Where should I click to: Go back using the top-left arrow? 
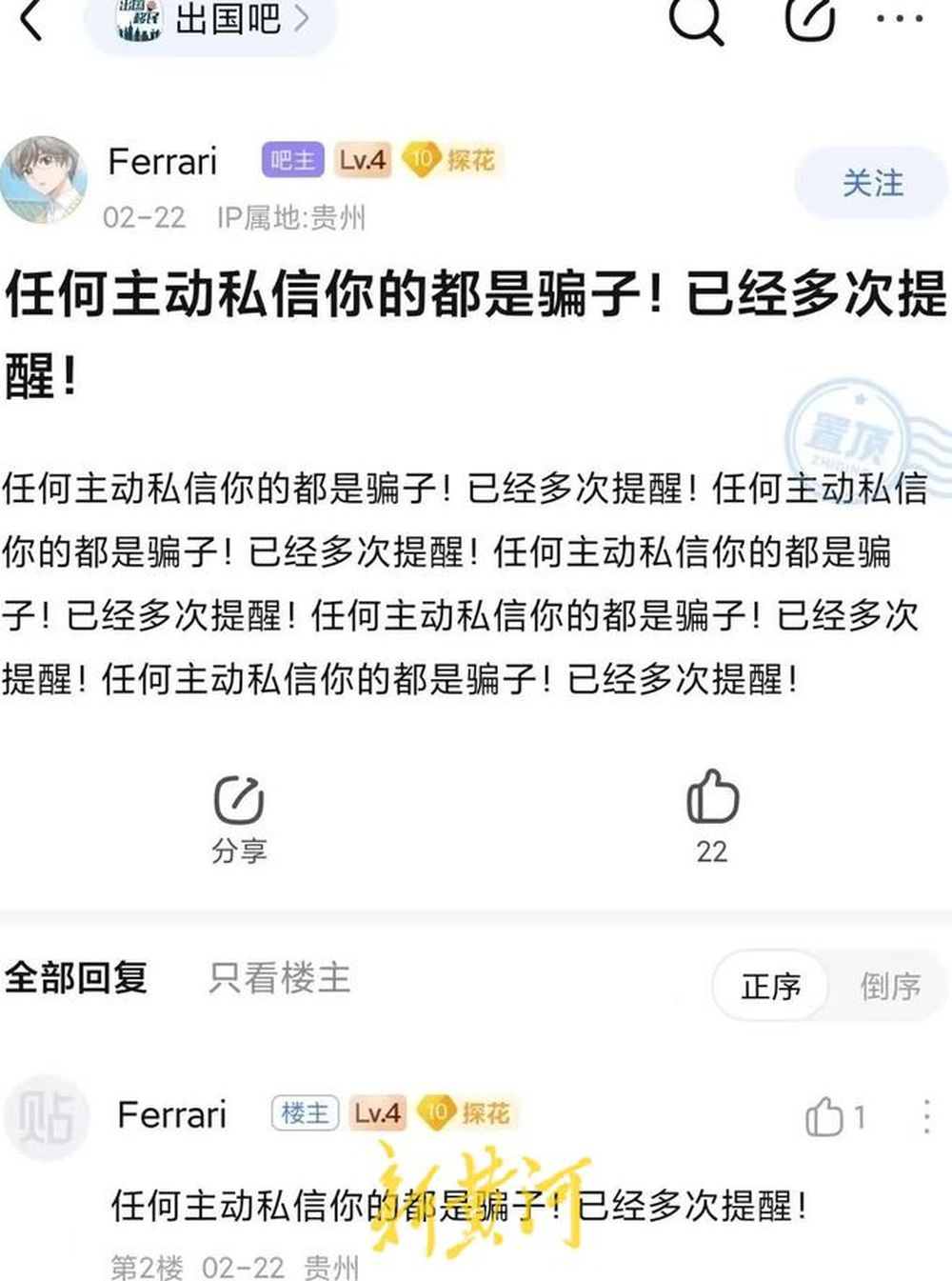point(31,20)
